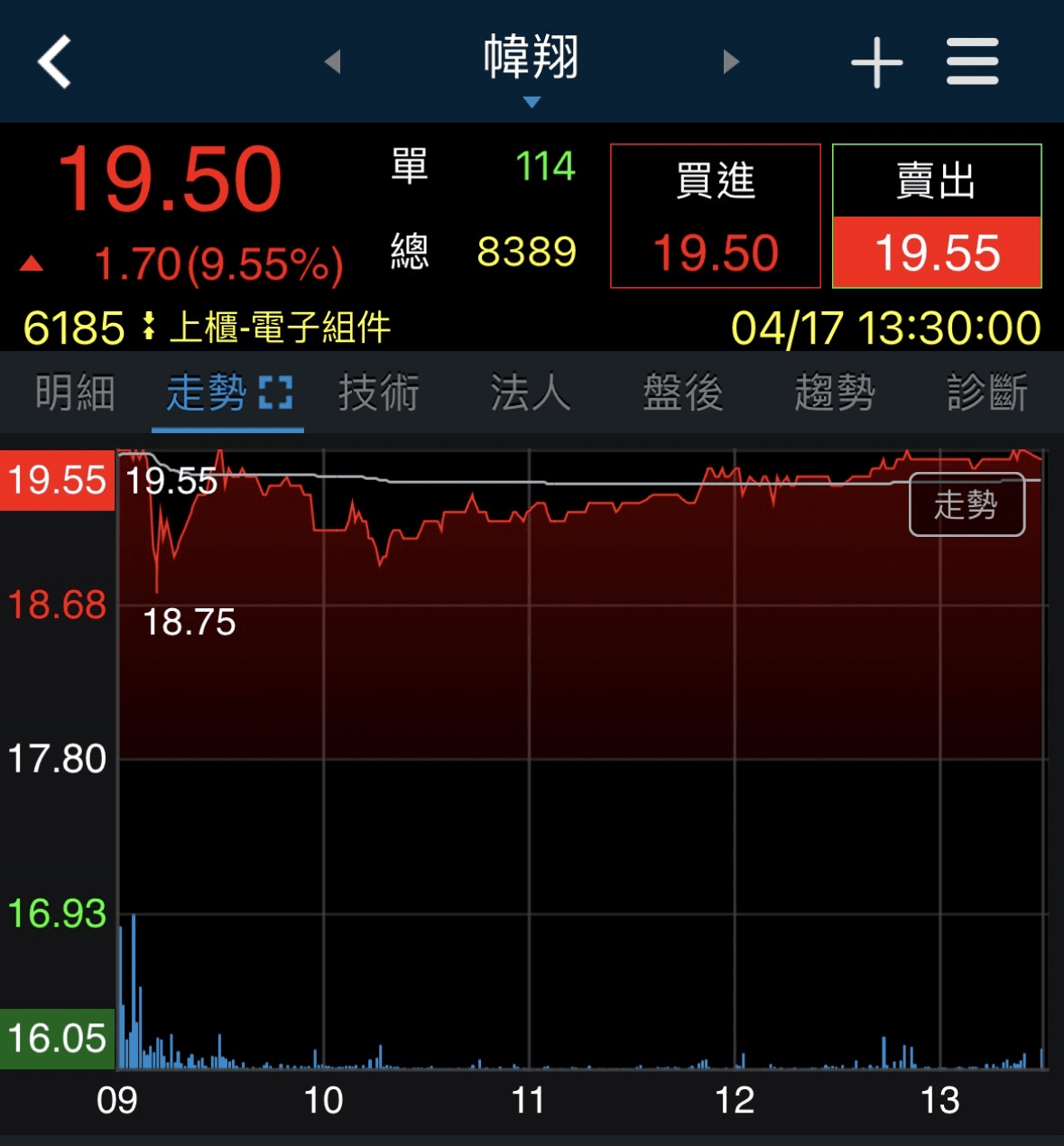
Task: Open stock selector via arrow under 幃翔
Action: [532, 102]
